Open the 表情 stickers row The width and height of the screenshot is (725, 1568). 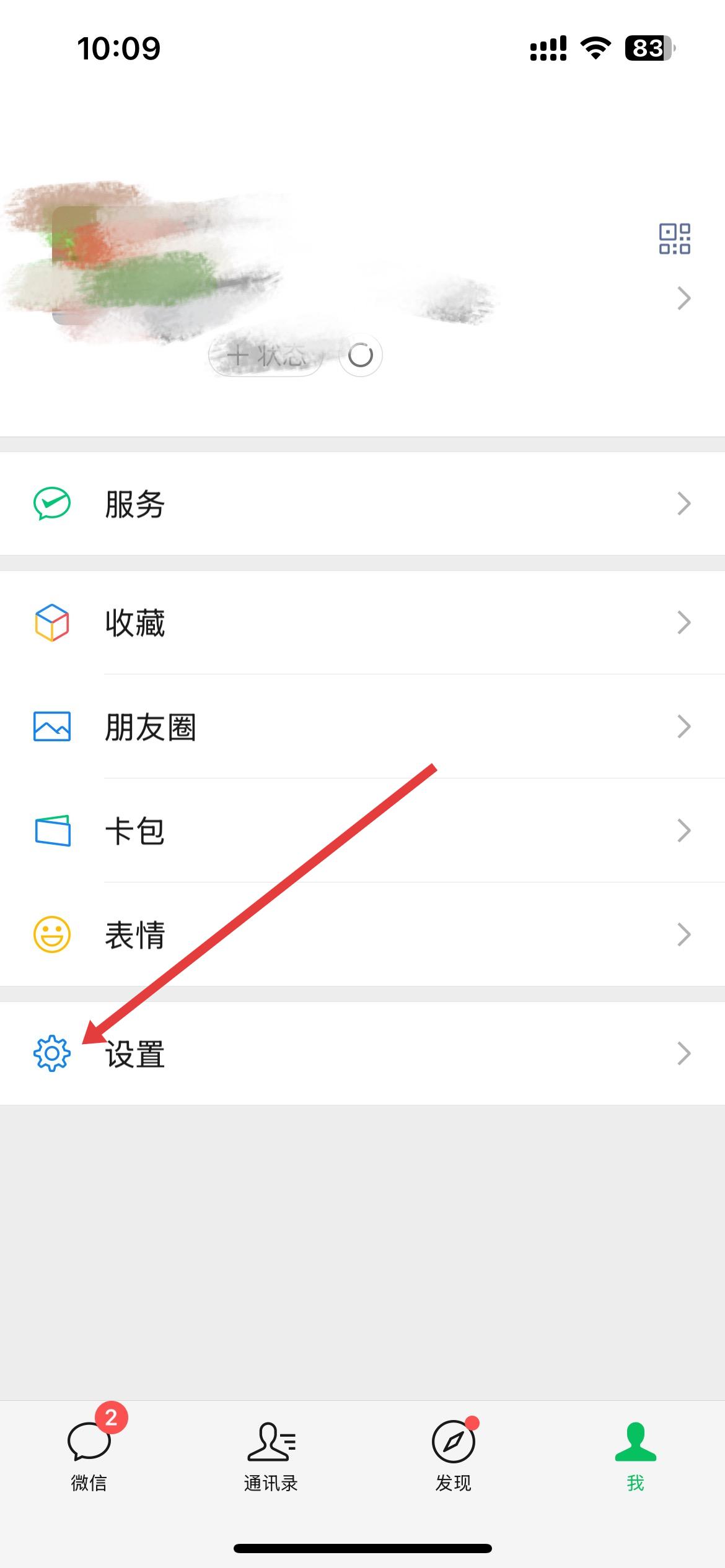pyautogui.click(x=362, y=934)
